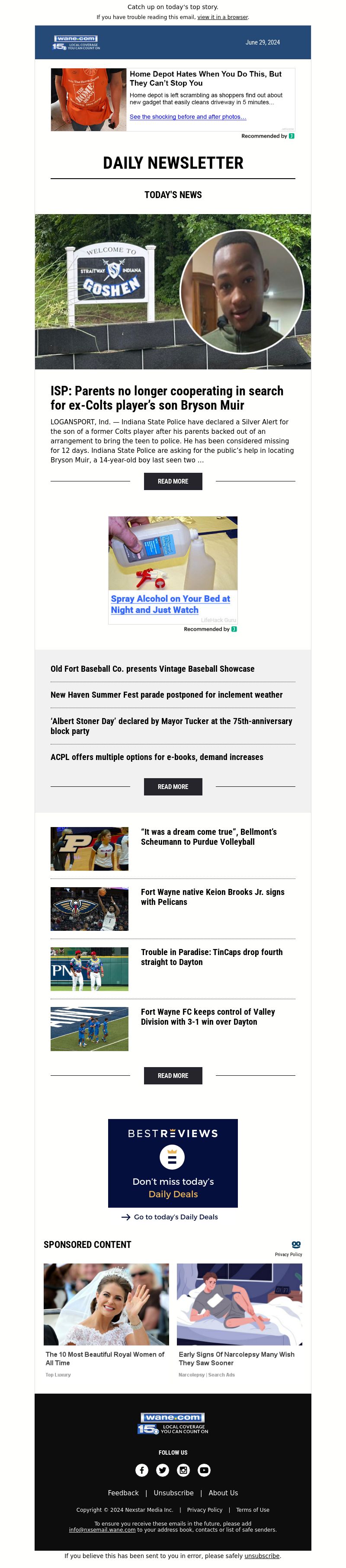Open New Haven Summer Fest parade story

(167, 695)
